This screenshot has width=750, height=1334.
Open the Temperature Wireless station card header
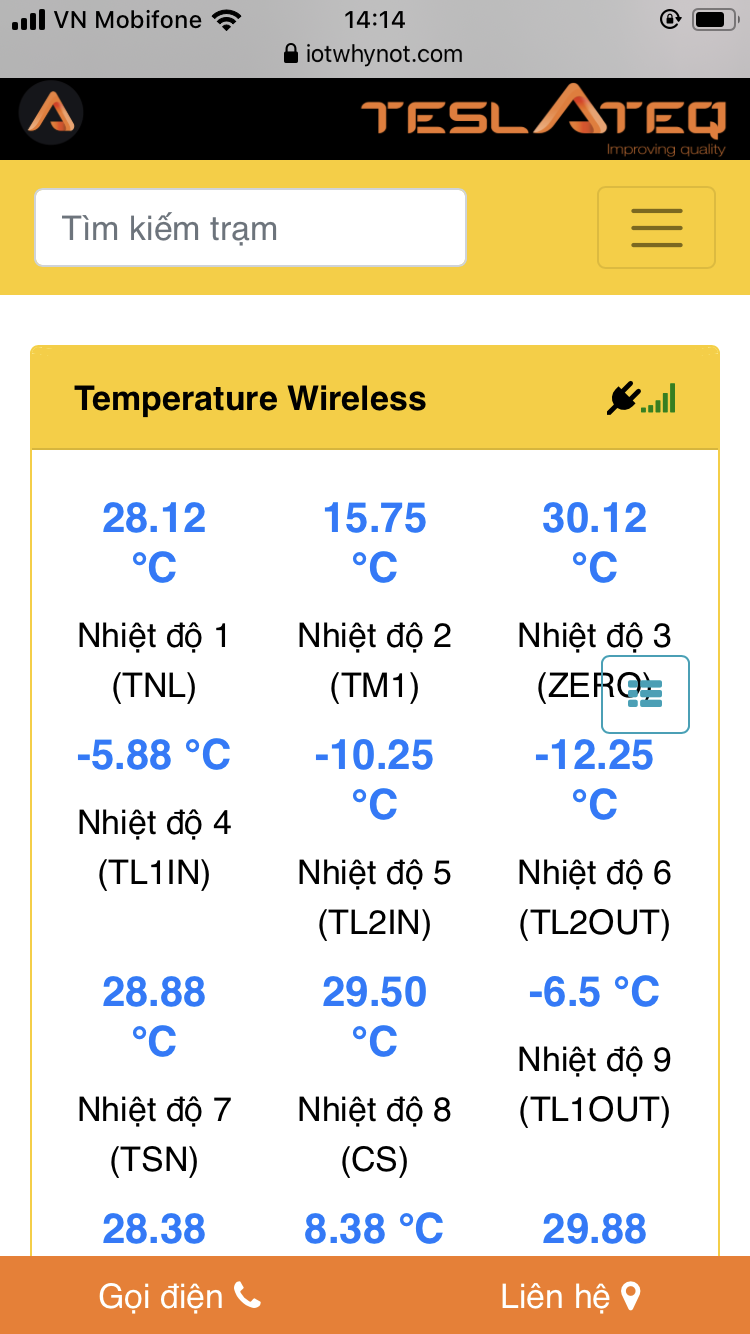[x=250, y=399]
